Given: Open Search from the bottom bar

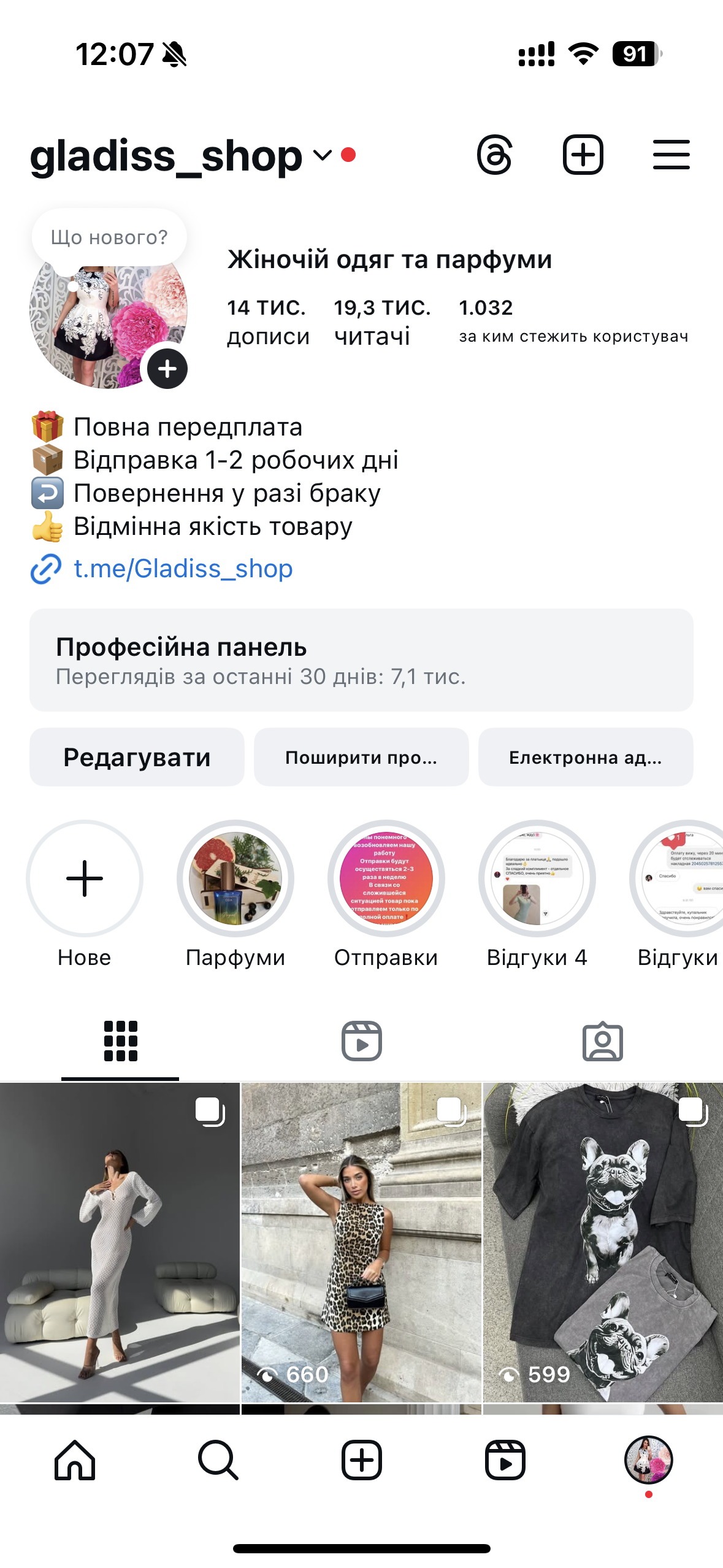Looking at the screenshot, I should point(216,1460).
